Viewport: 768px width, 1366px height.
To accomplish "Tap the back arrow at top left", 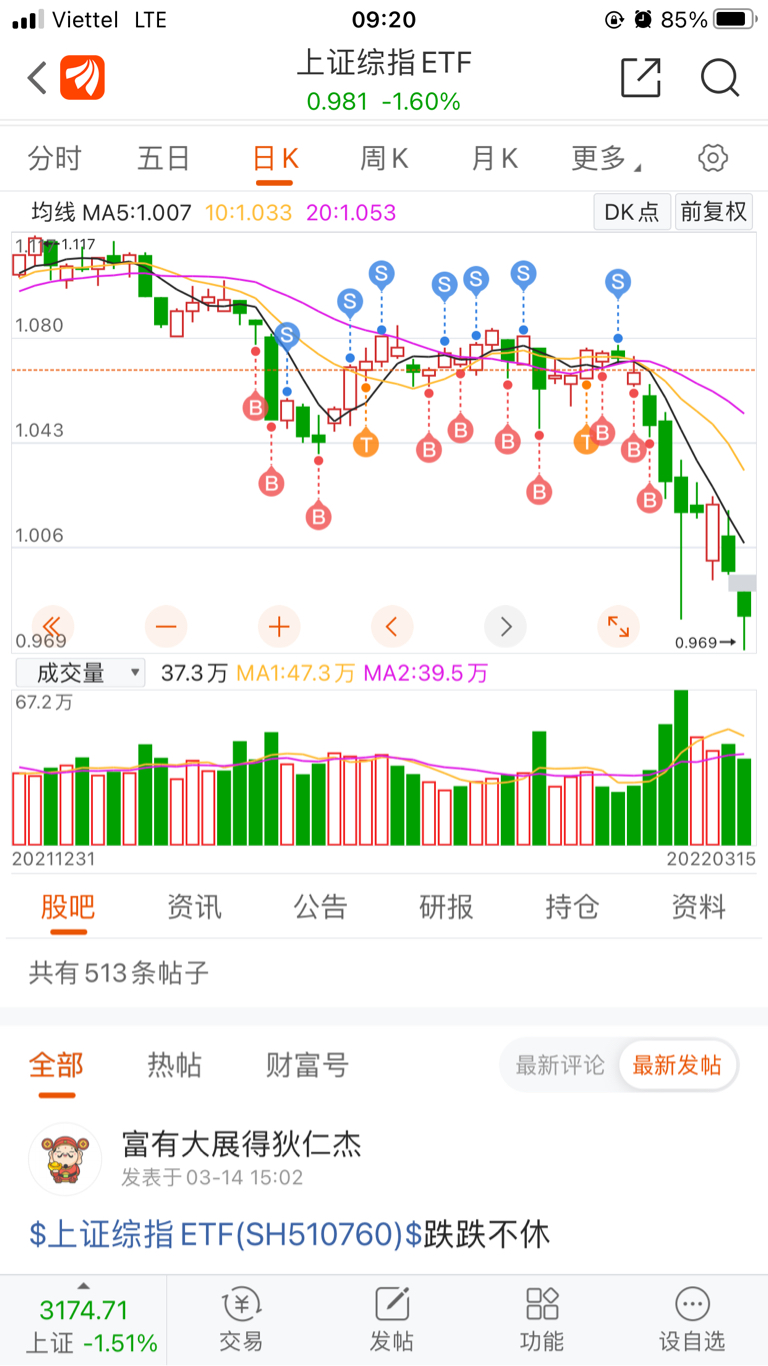I will coord(37,78).
